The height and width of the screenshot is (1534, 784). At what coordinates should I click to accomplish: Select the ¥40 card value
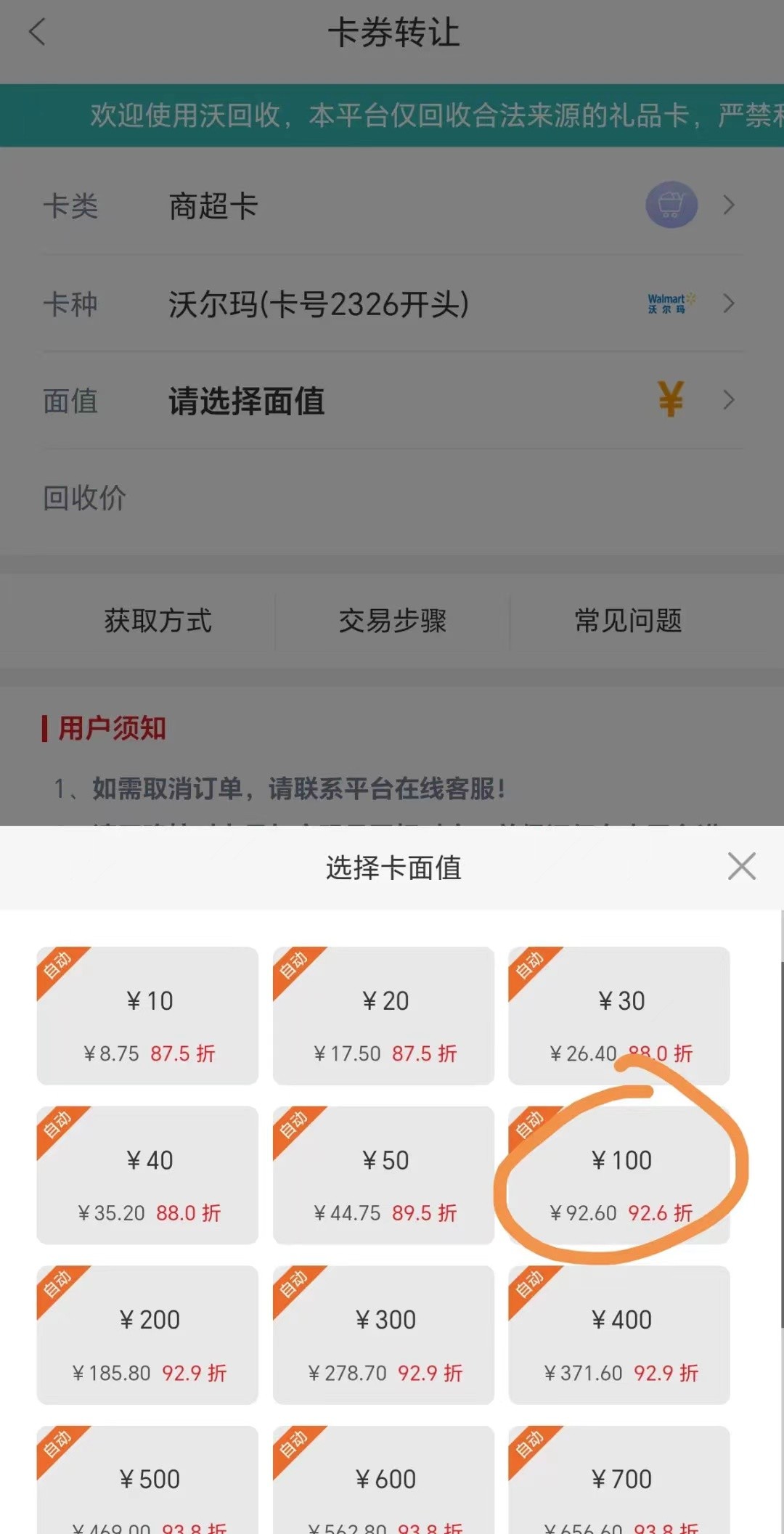(147, 1175)
